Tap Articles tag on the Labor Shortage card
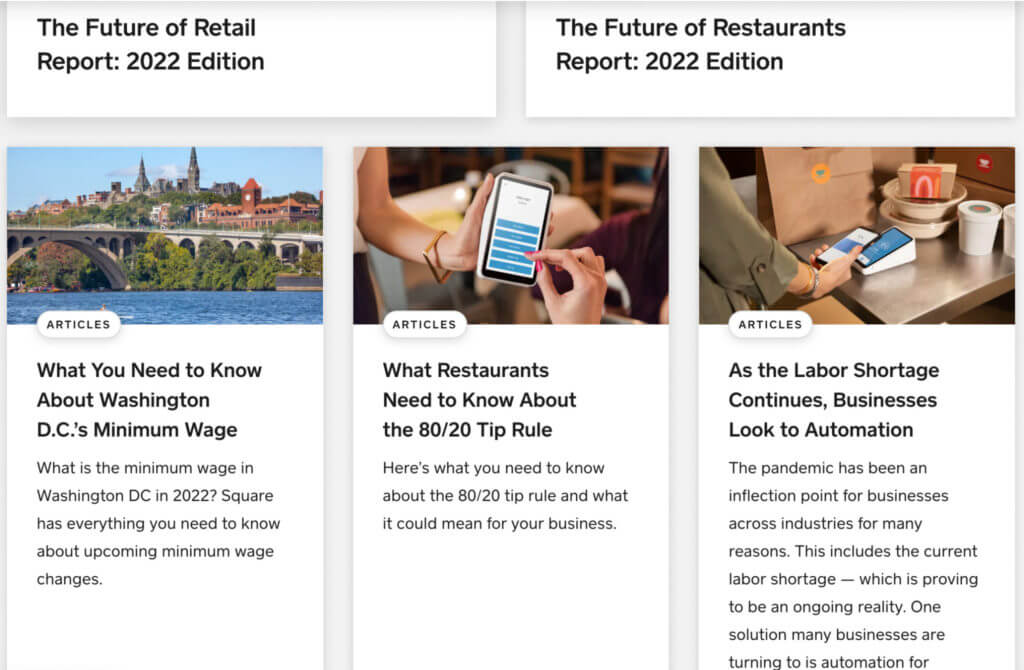This screenshot has height=670, width=1024. [770, 324]
